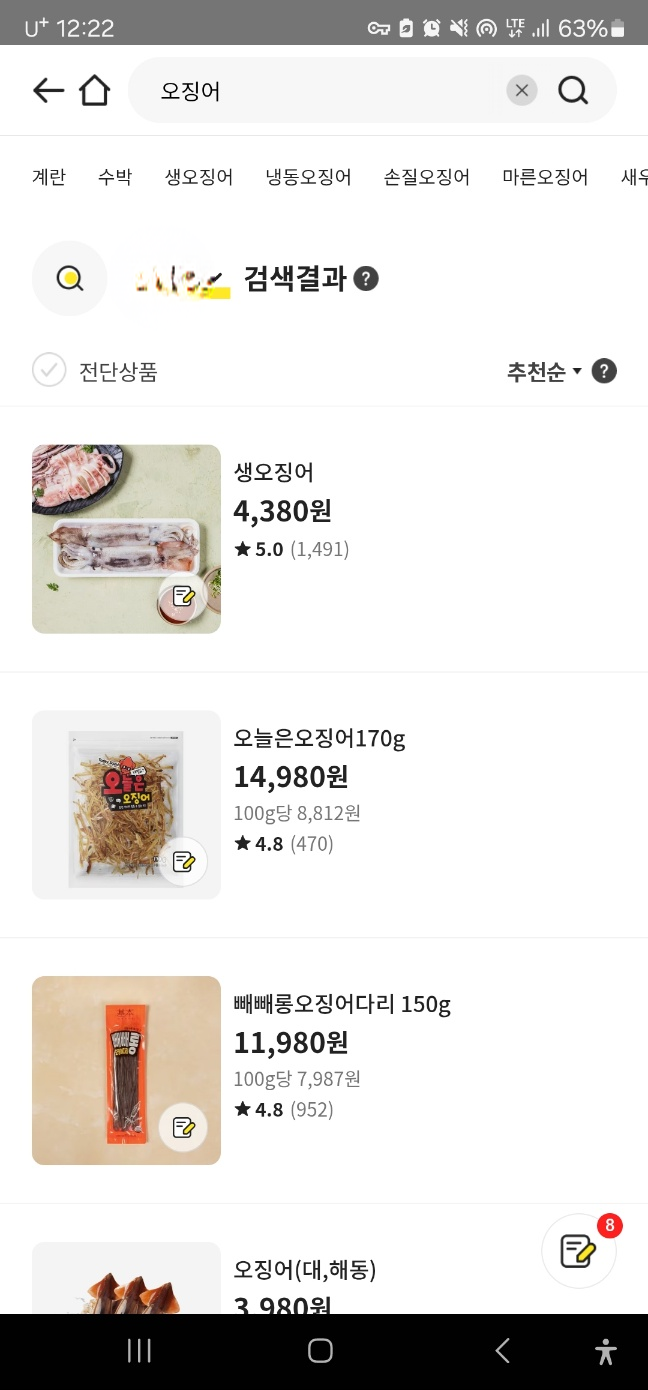
Task: Edit the 오징어 search field
Action: click(320, 91)
